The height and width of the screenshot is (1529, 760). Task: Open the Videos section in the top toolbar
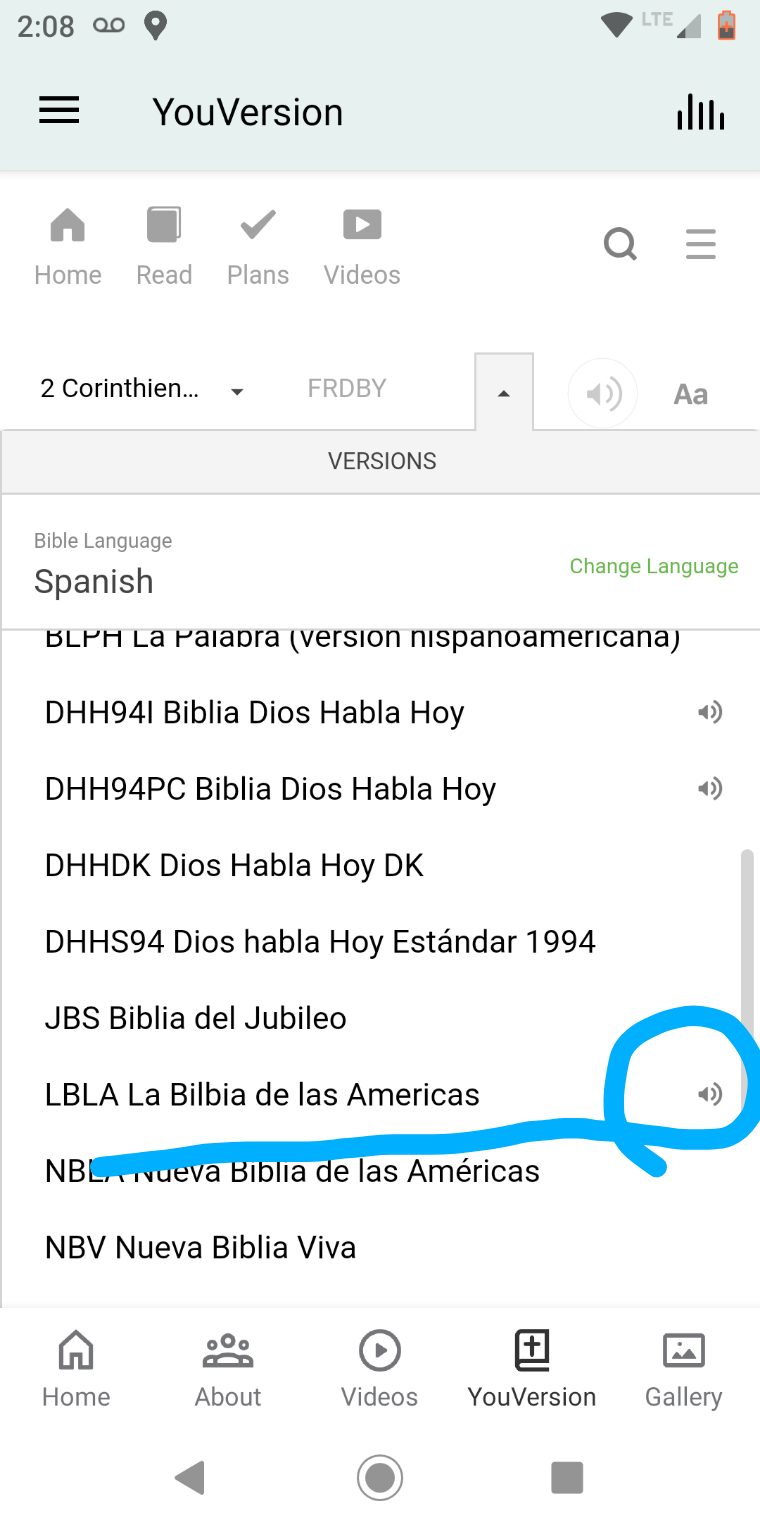pyautogui.click(x=362, y=246)
